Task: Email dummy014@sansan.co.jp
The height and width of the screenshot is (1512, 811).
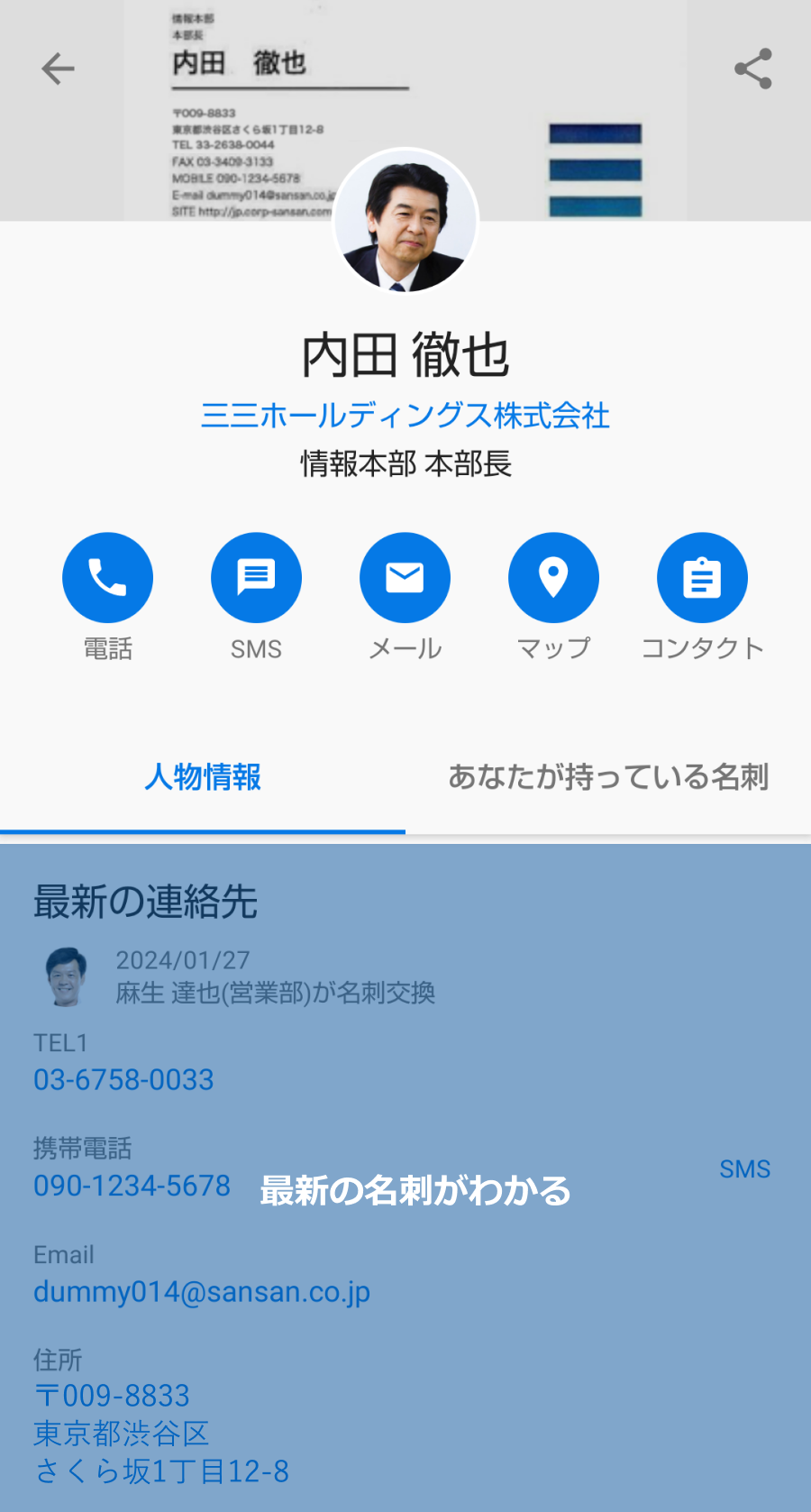Action: click(x=202, y=1292)
